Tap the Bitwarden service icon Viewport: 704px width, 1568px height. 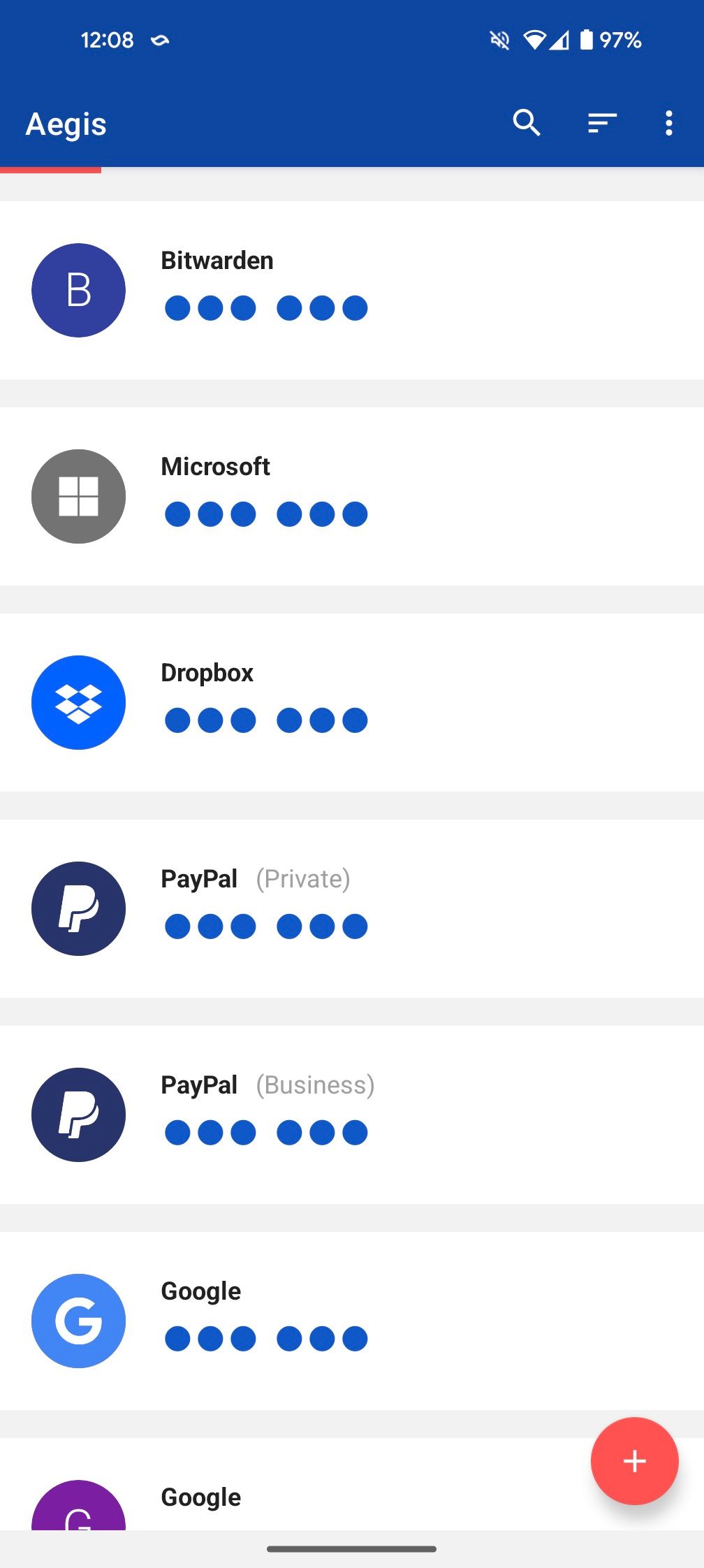[x=78, y=289]
